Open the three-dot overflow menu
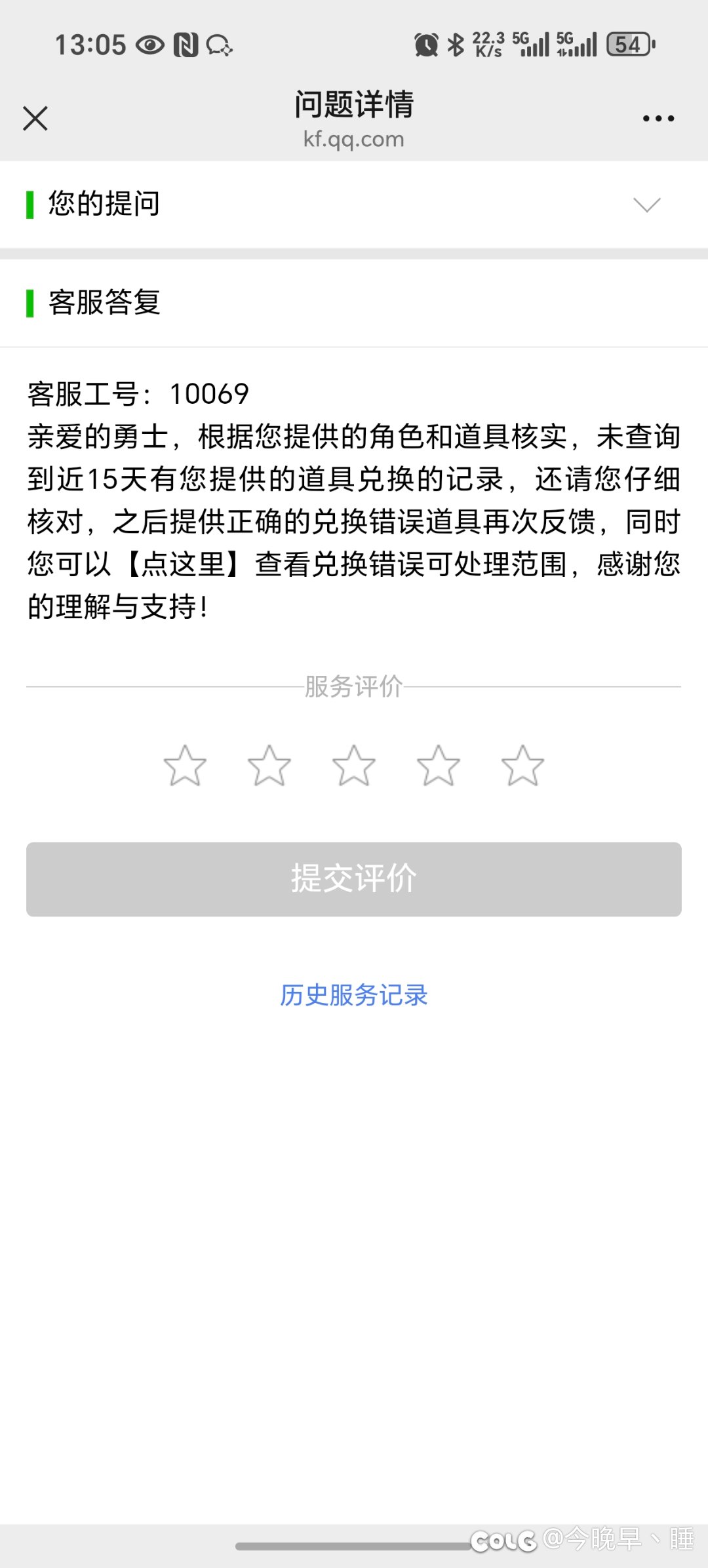Image resolution: width=708 pixels, height=1568 pixels. [658, 119]
